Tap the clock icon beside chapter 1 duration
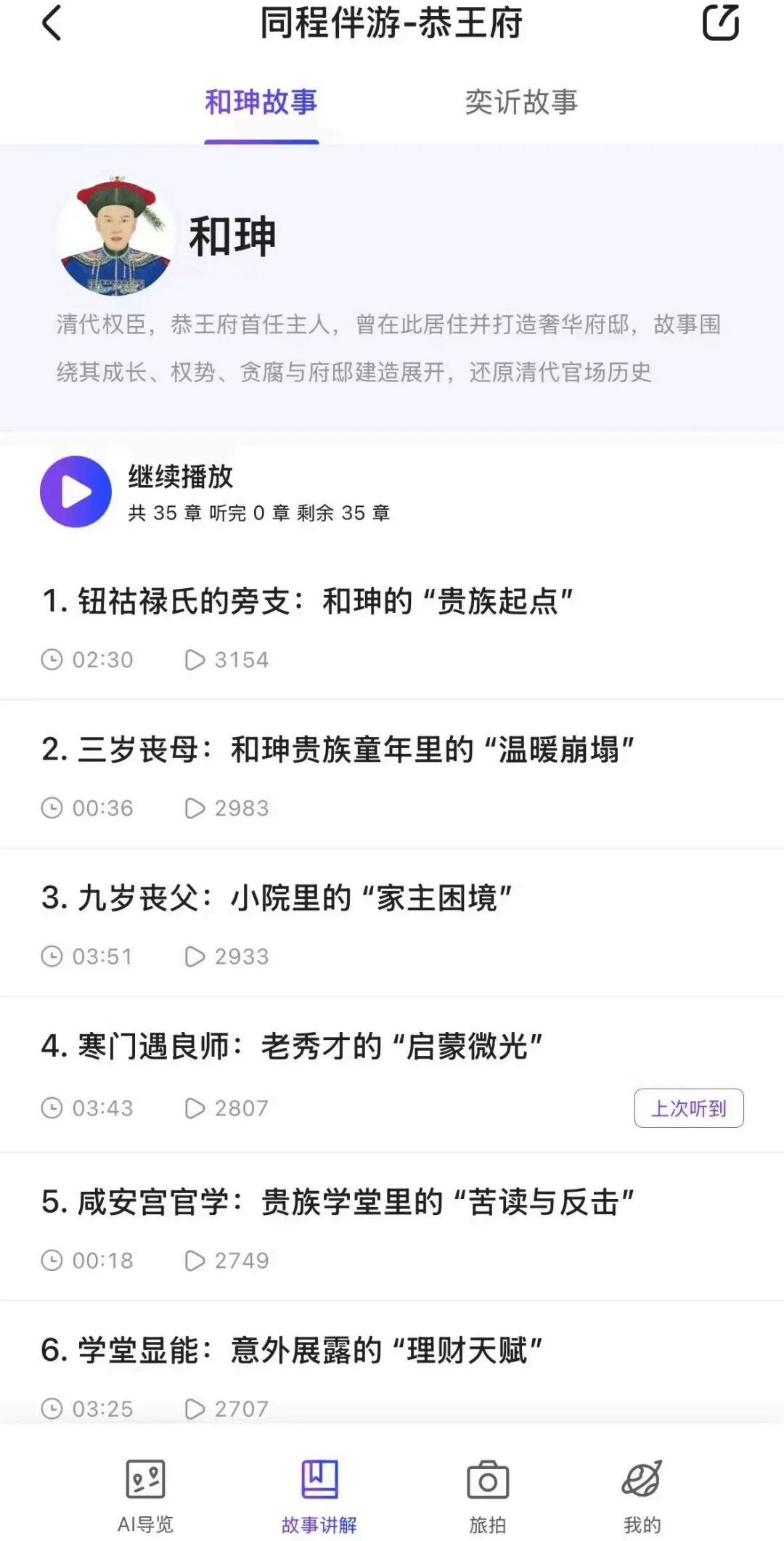This screenshot has height=1541, width=784. 52,659
